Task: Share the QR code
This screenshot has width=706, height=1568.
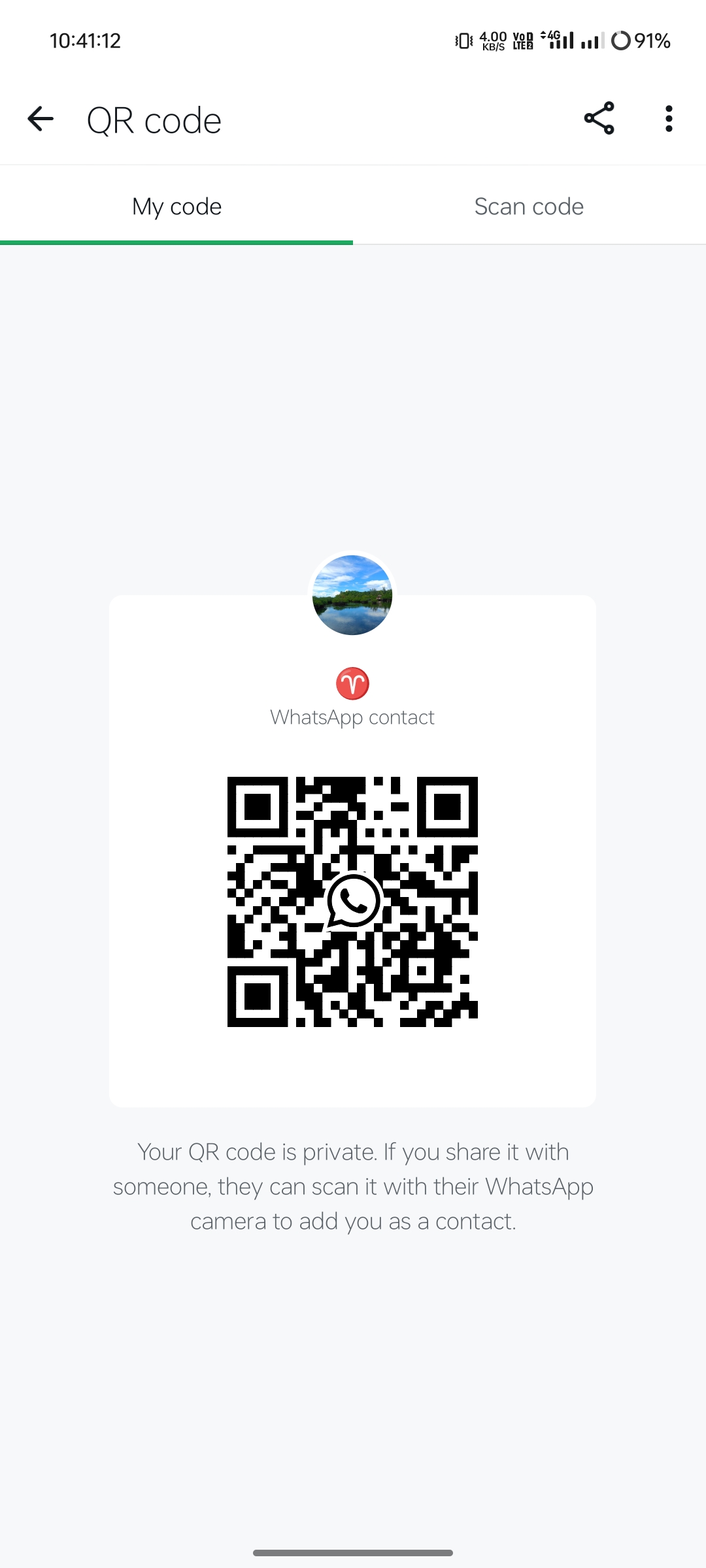Action: [599, 118]
